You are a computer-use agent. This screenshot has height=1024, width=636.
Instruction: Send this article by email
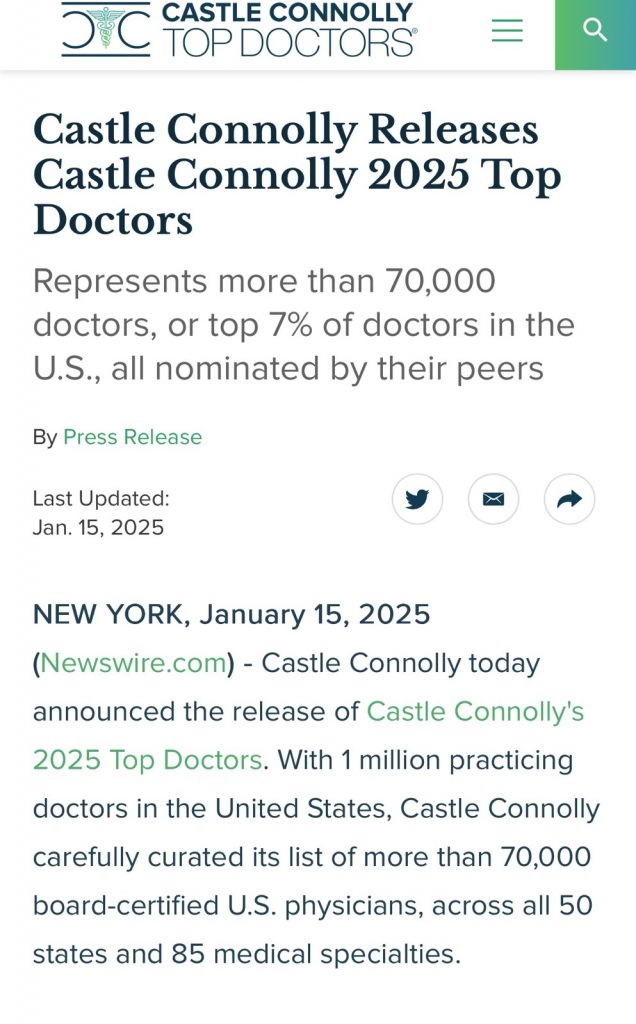[493, 499]
